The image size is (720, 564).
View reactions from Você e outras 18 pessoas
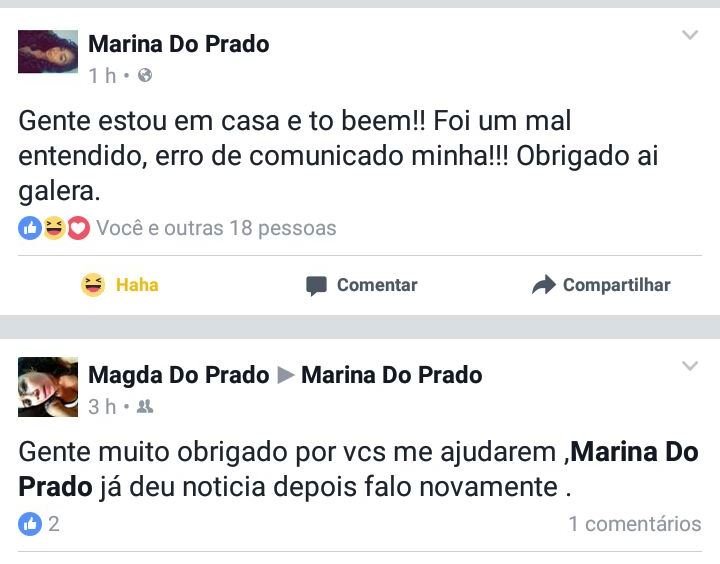click(215, 228)
